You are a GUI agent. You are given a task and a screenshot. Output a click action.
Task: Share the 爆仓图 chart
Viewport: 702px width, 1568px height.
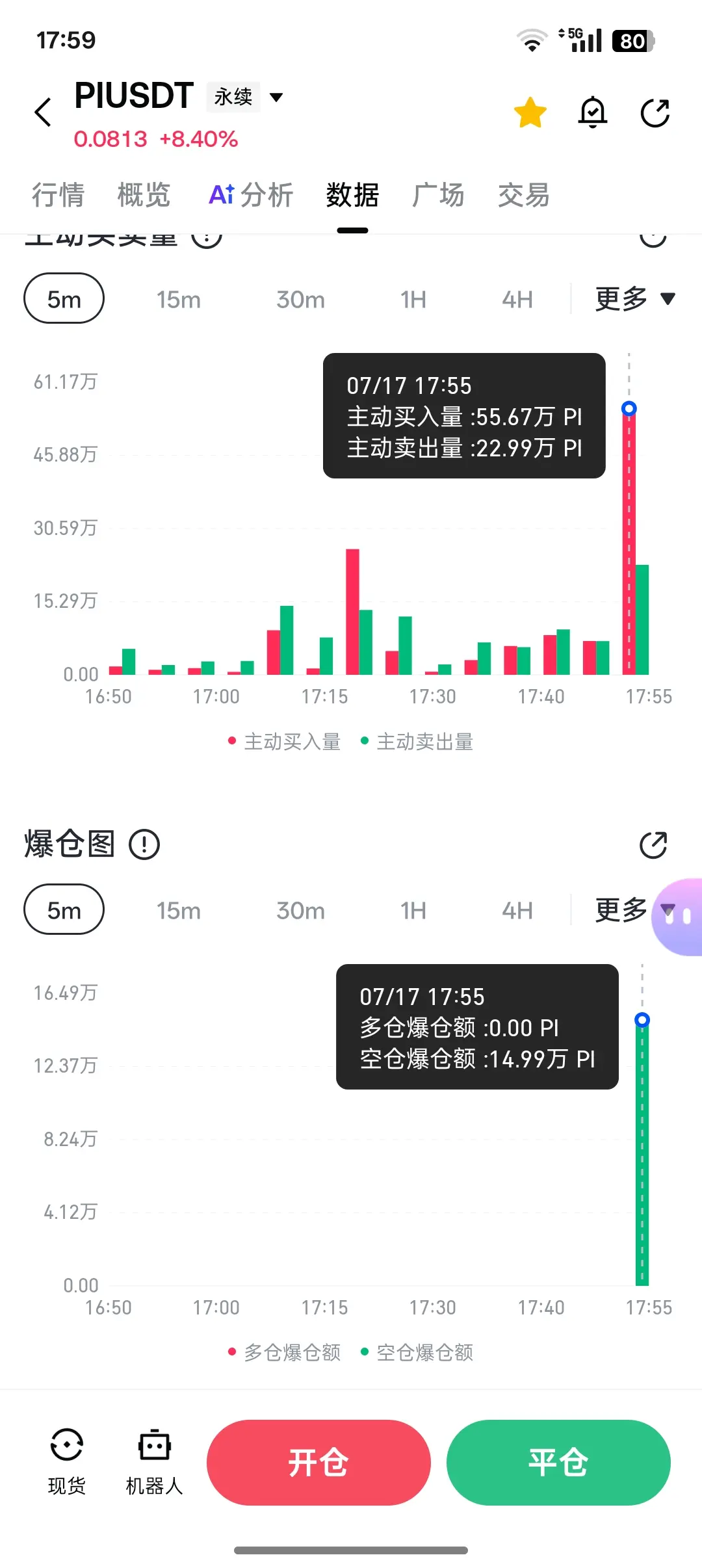(x=653, y=845)
